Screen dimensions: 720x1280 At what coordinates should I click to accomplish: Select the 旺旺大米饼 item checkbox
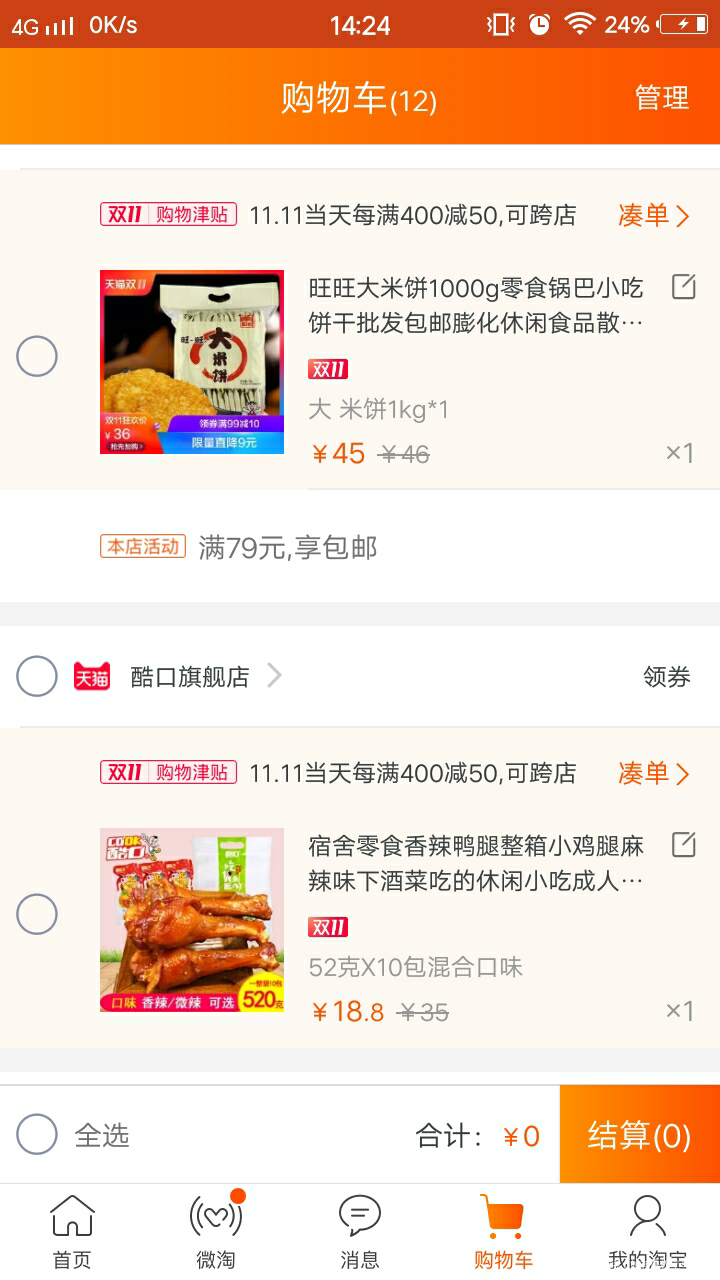(37, 356)
